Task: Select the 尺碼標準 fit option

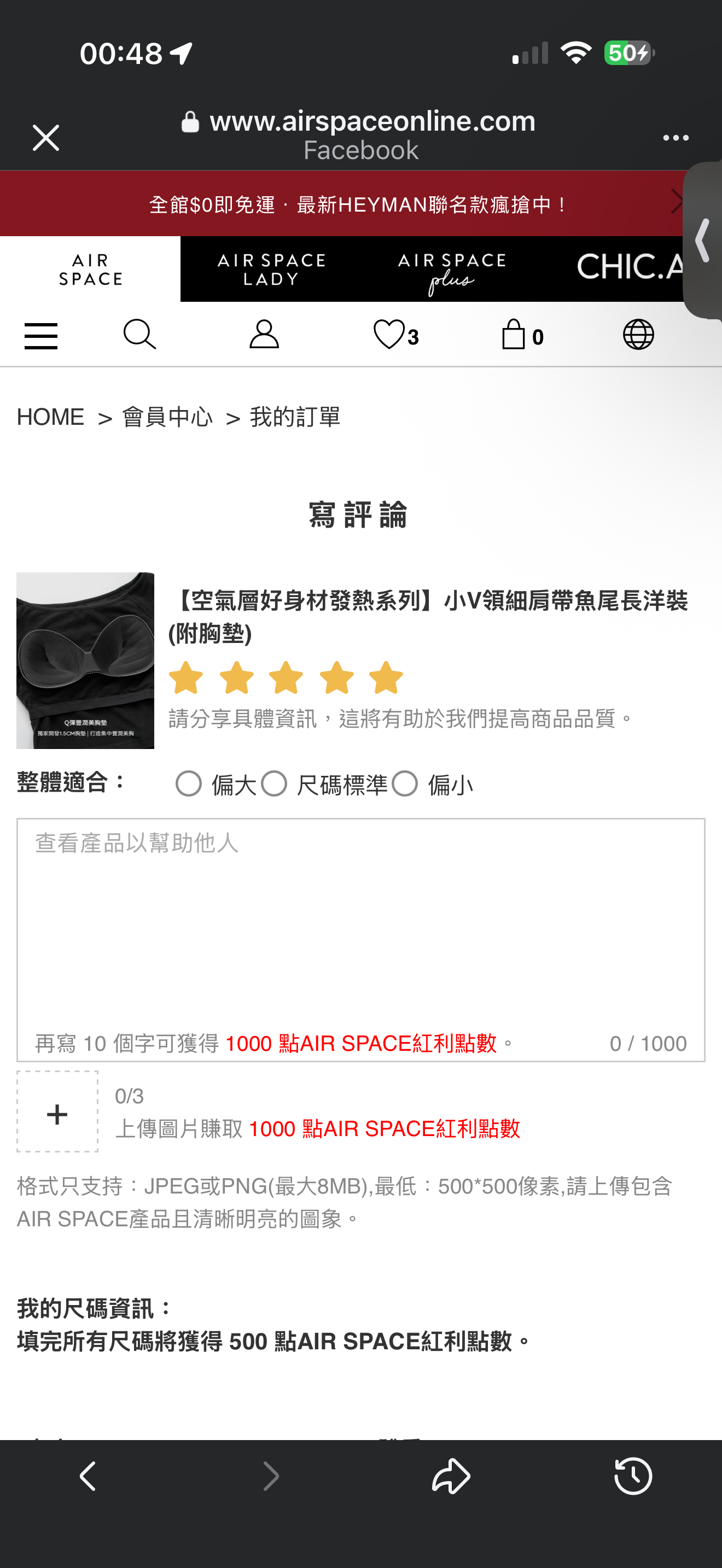Action: click(274, 783)
